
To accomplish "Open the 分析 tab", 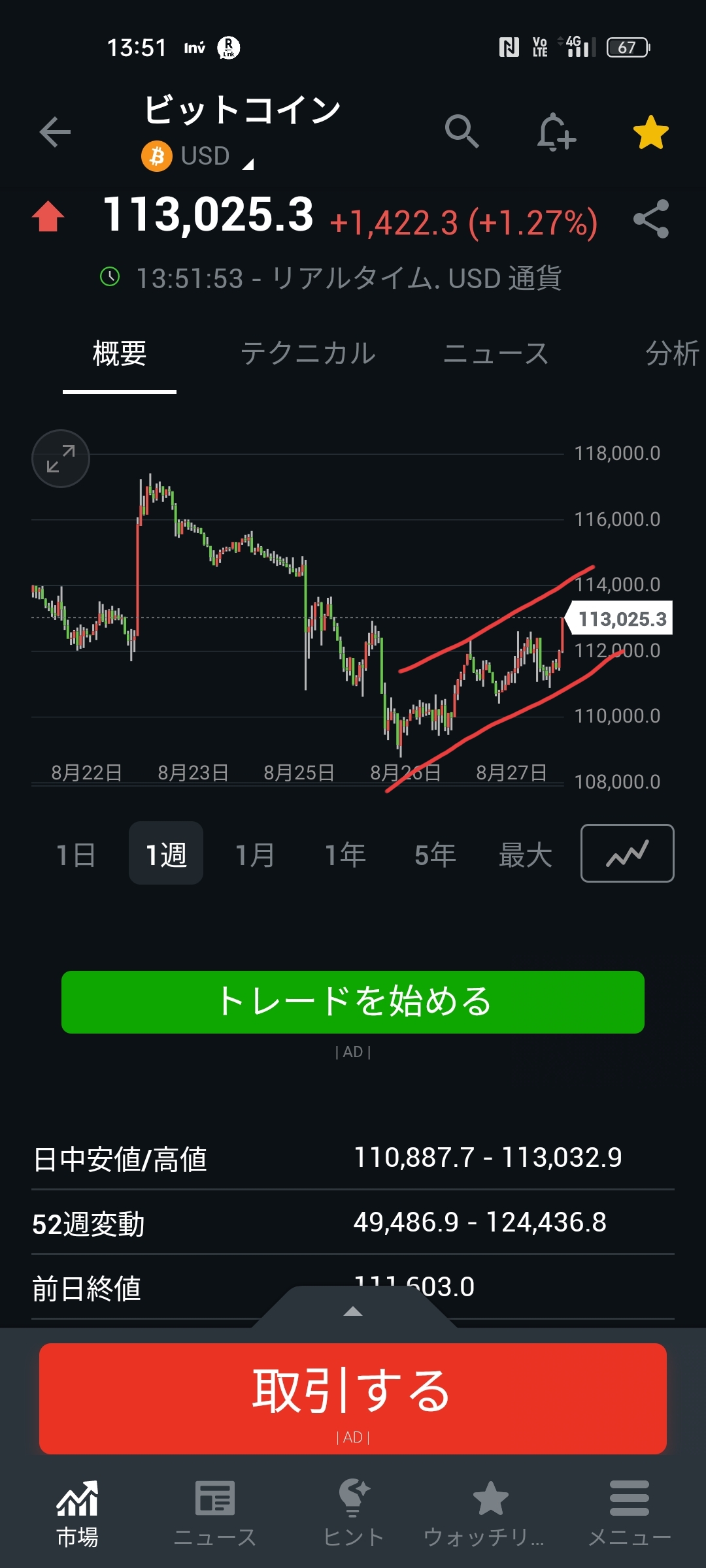I will [x=673, y=353].
